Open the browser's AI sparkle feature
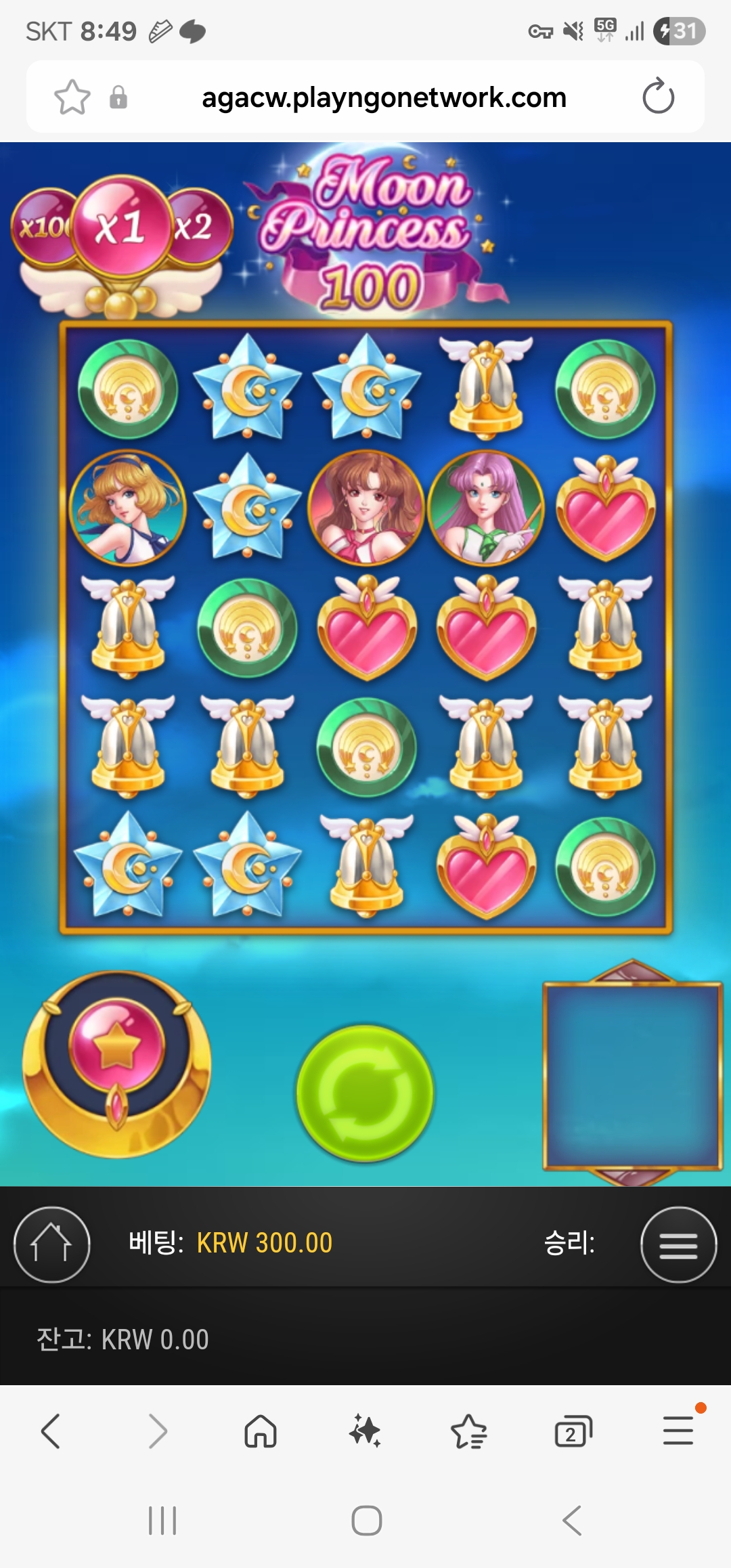Screen dimensions: 731x1568 pos(365,1431)
